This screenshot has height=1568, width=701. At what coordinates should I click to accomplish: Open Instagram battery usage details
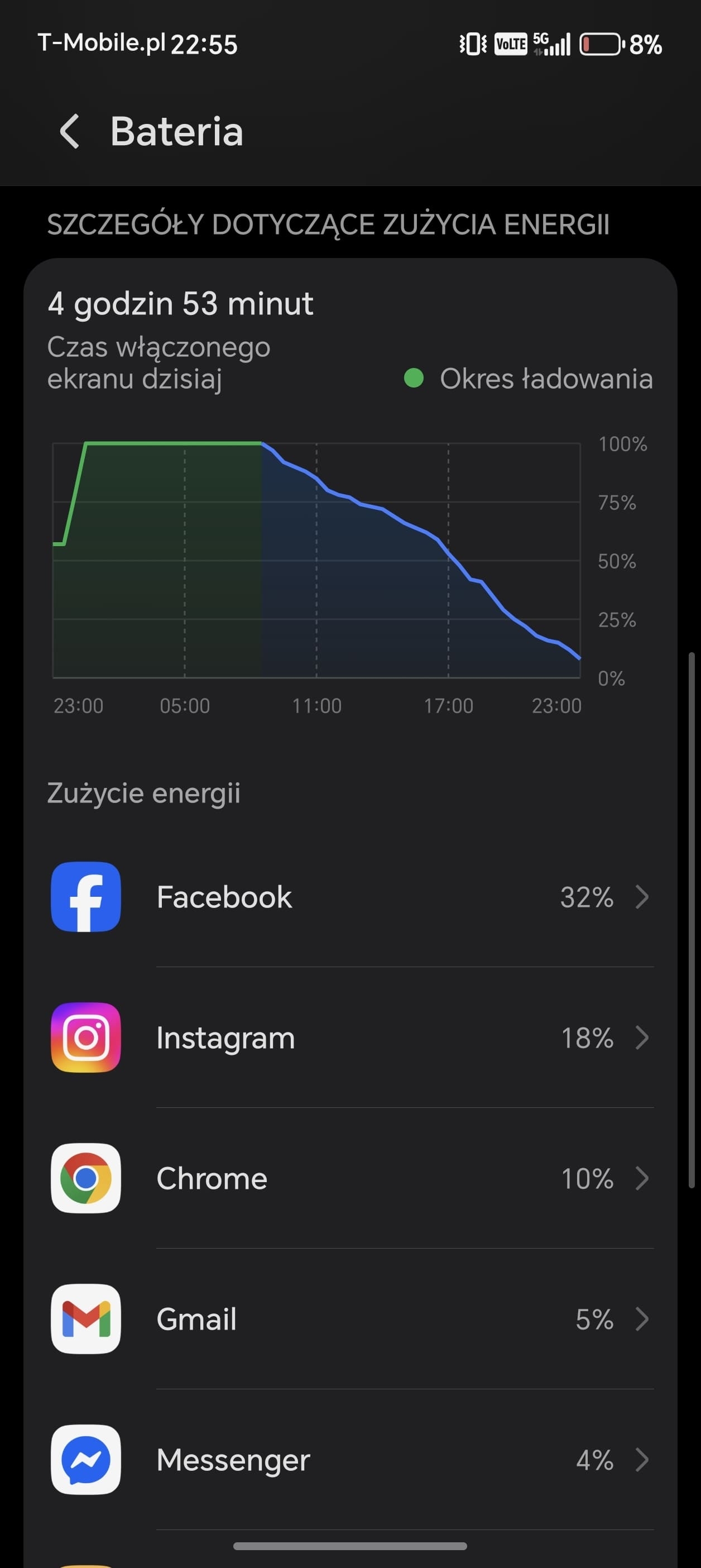click(350, 1038)
